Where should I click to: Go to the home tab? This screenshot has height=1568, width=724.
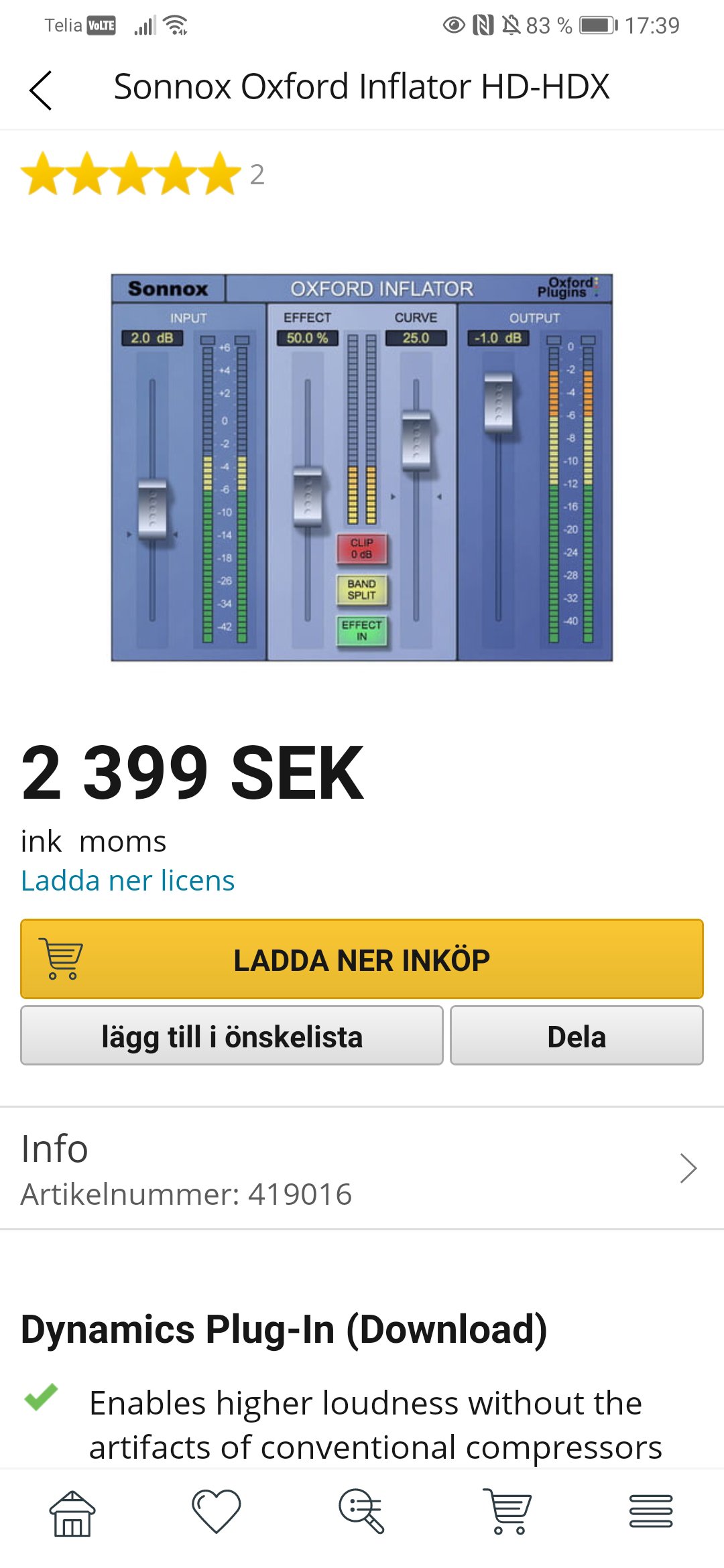click(x=72, y=1513)
